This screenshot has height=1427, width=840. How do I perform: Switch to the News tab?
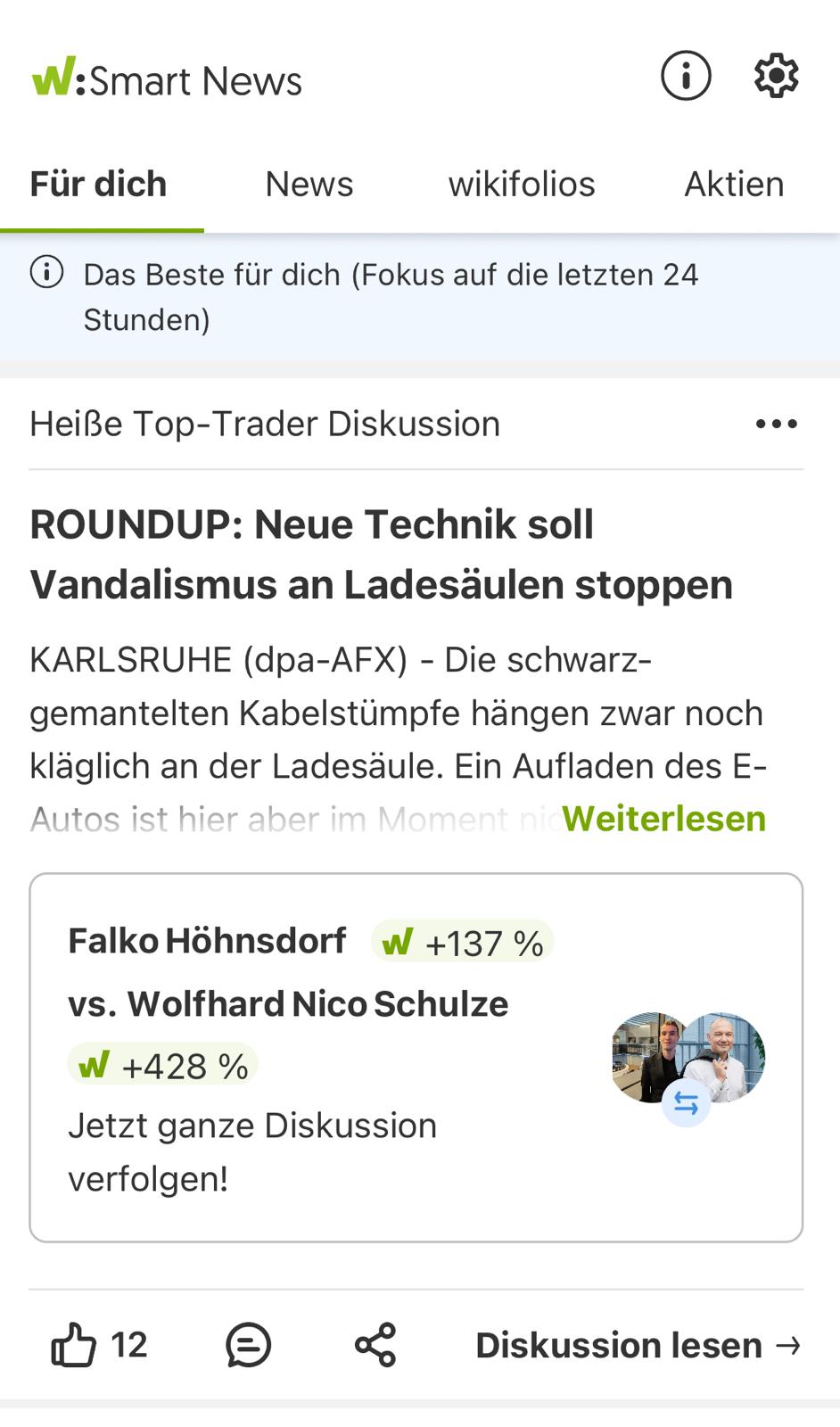[x=309, y=185]
